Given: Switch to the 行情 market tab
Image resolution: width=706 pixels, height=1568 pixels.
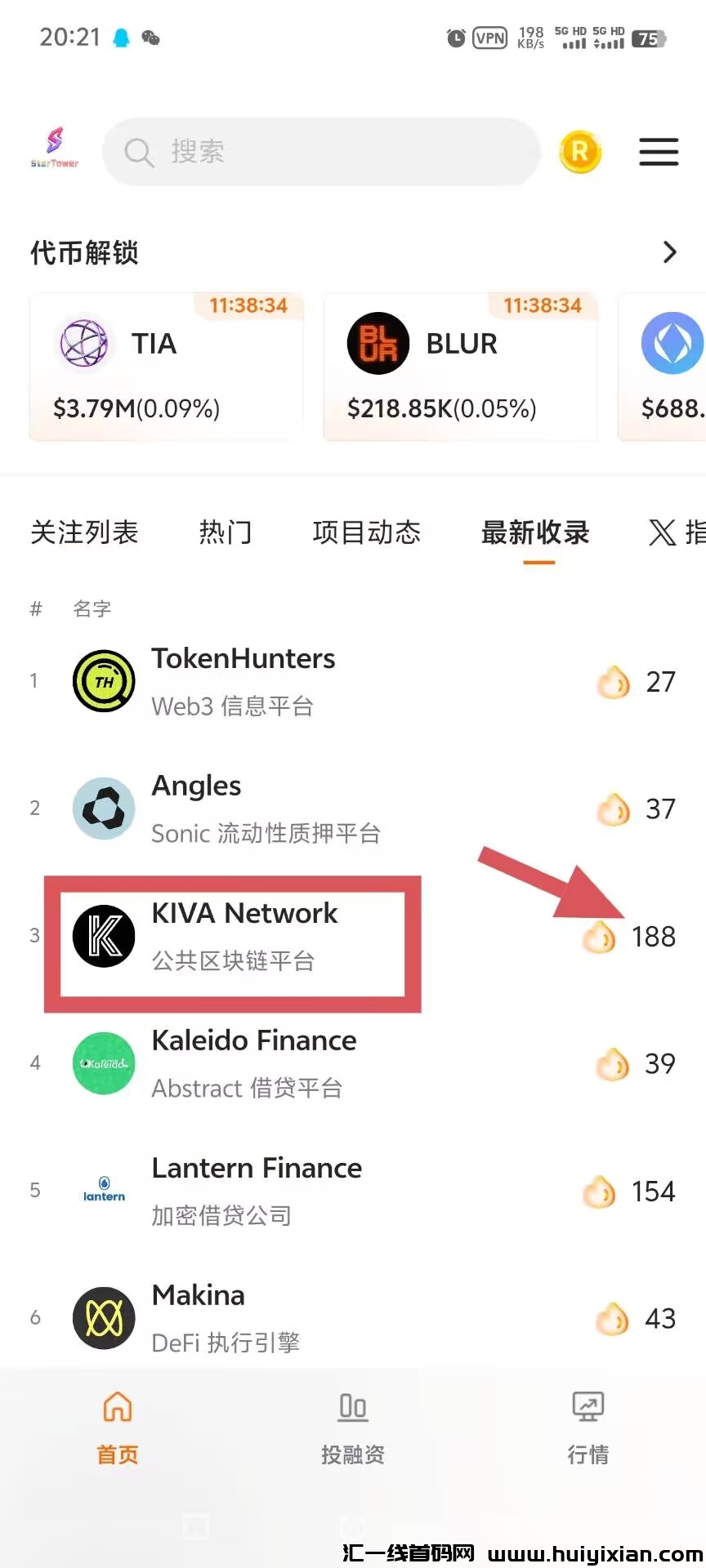Looking at the screenshot, I should tap(588, 1428).
